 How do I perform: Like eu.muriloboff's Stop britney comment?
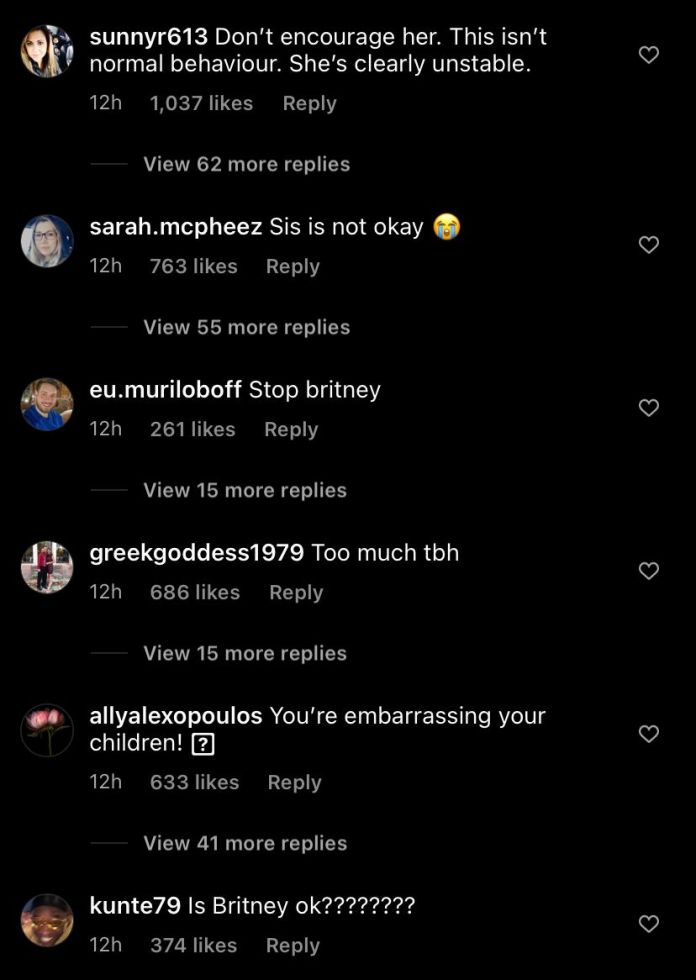coord(649,408)
